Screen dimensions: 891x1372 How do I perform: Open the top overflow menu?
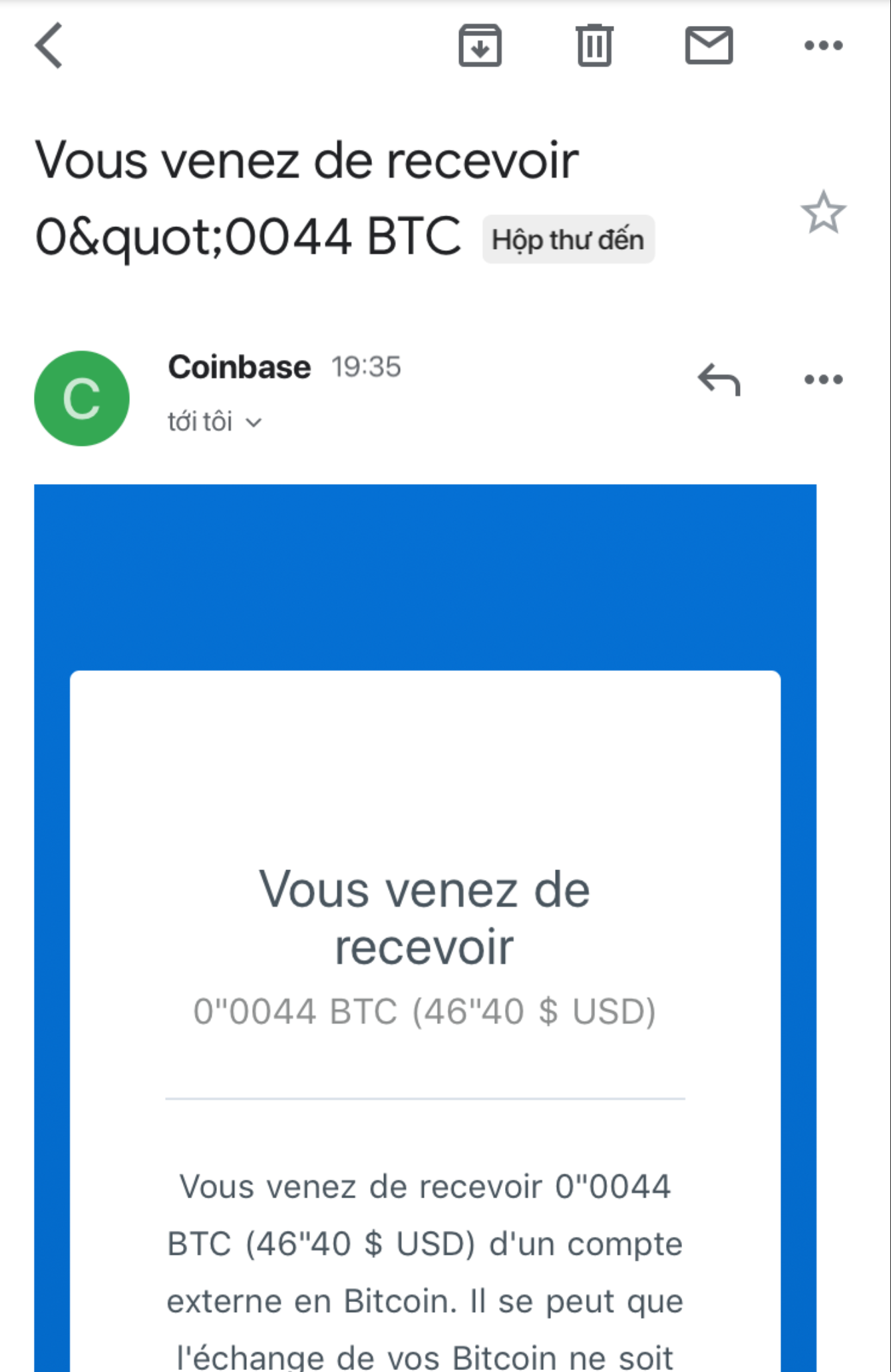pyautogui.click(x=823, y=45)
